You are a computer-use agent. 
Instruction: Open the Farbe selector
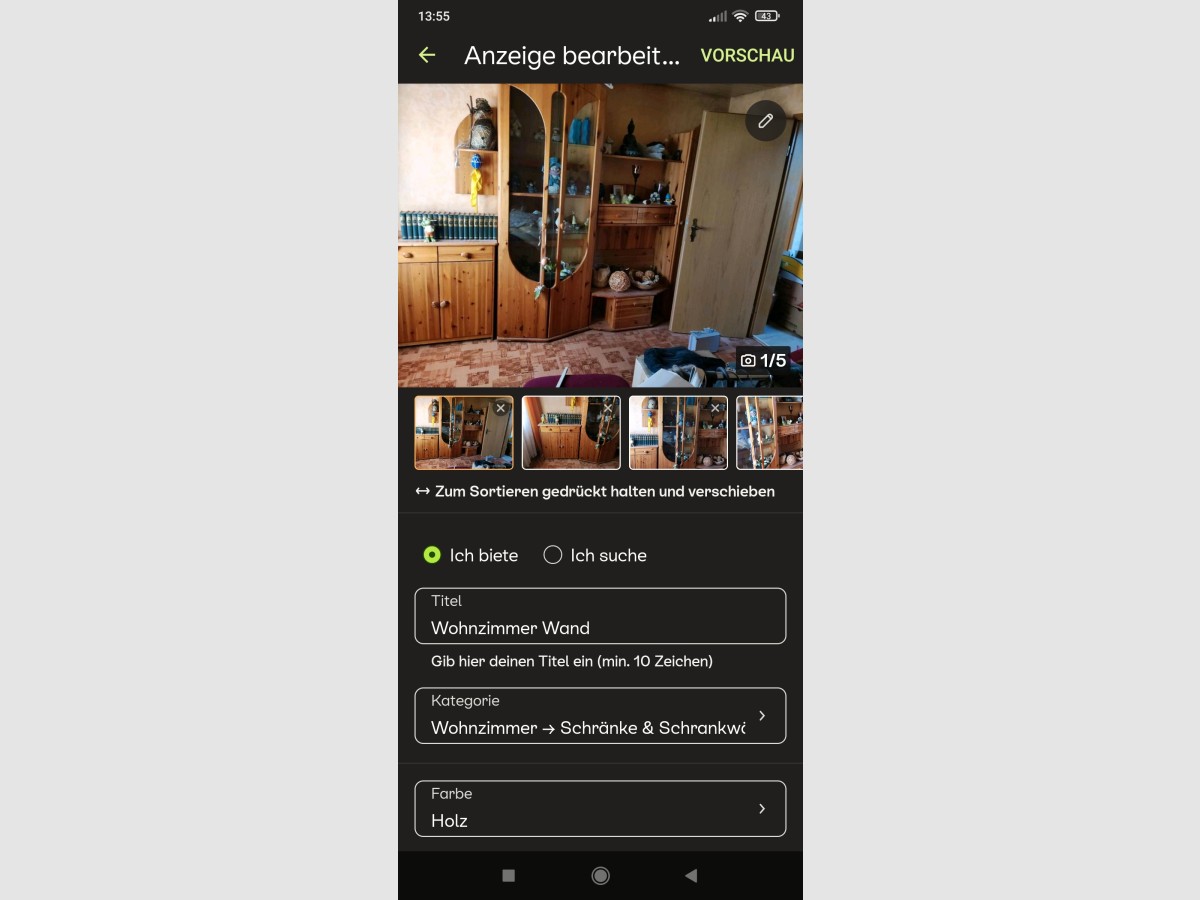(600, 808)
